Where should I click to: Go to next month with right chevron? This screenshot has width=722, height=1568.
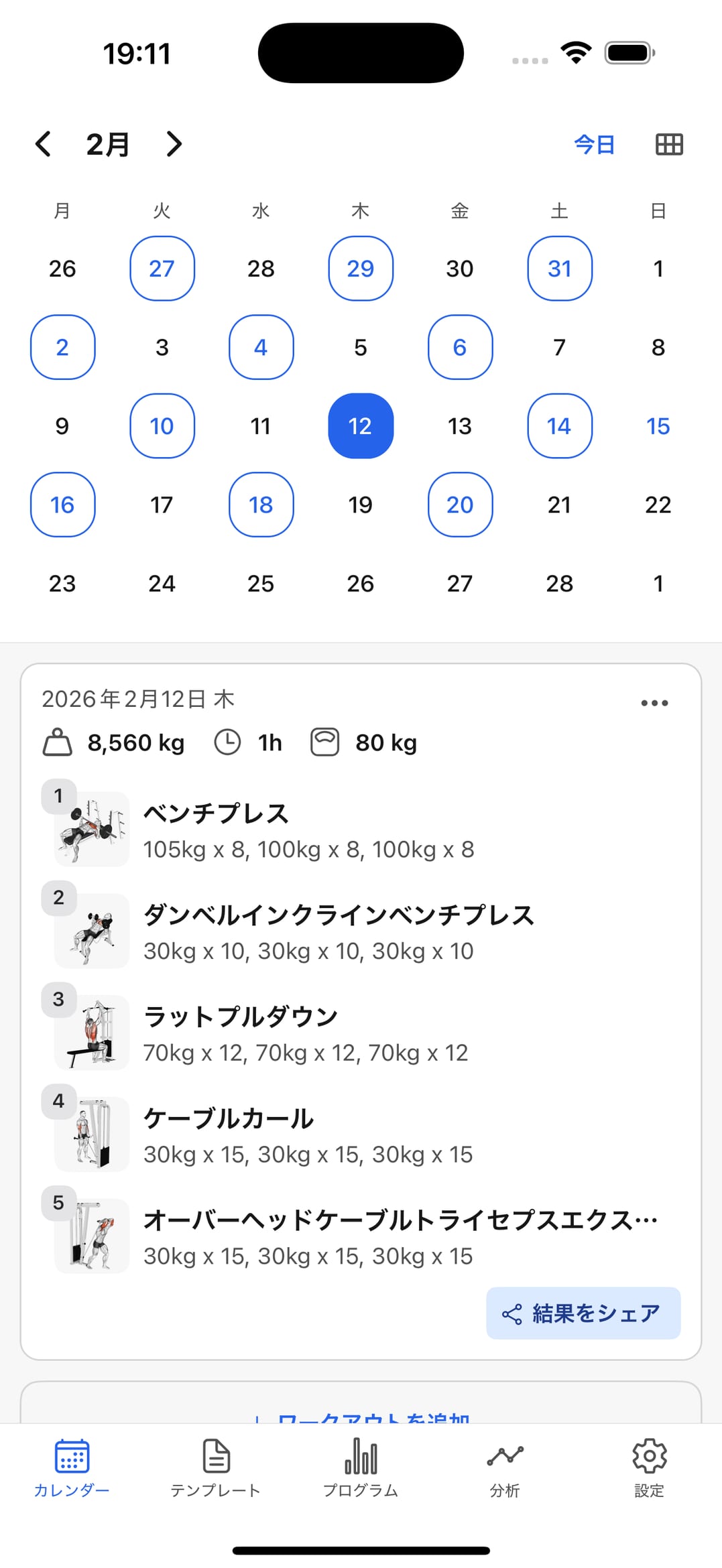point(173,143)
